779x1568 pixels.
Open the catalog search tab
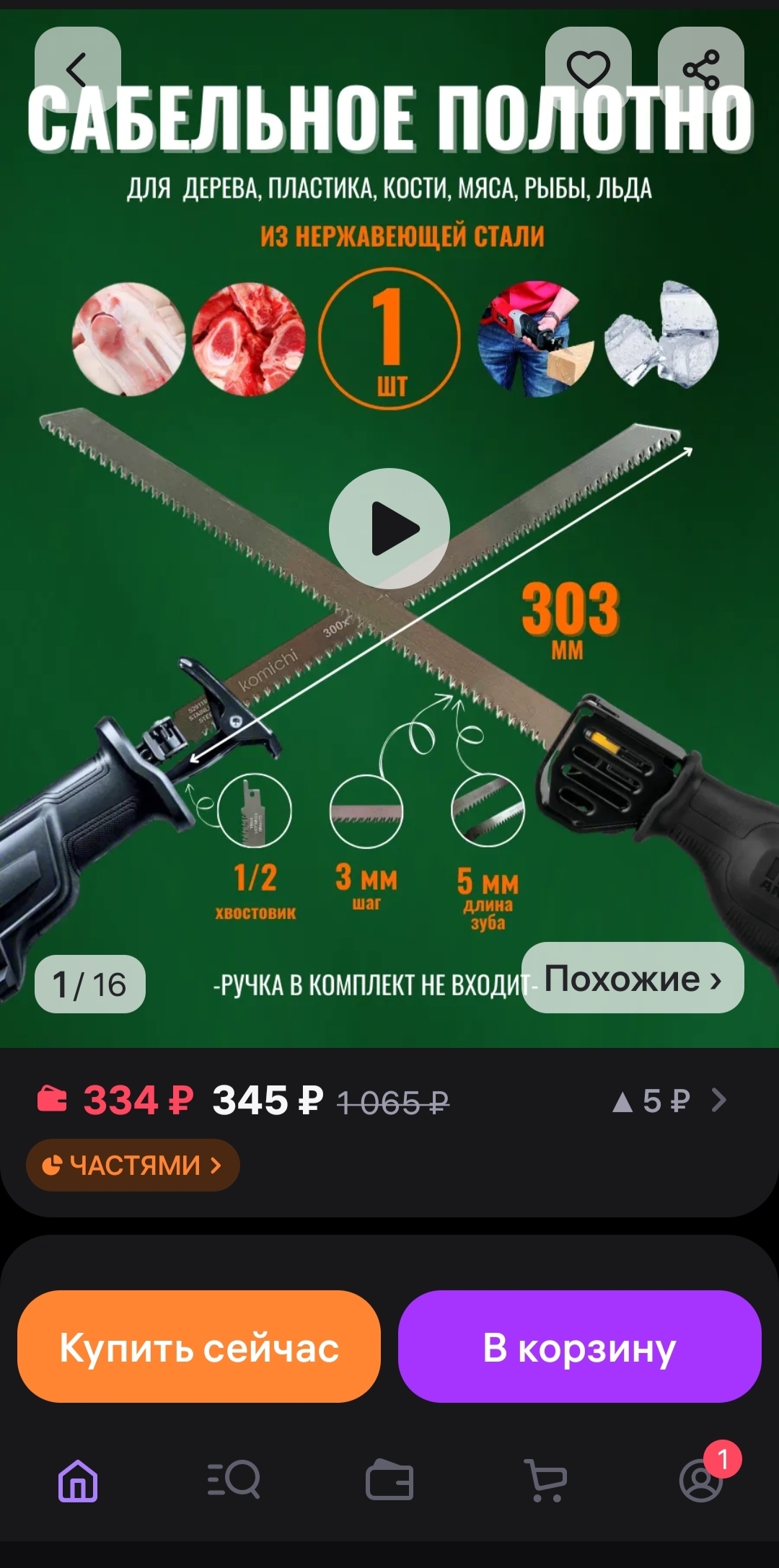tap(234, 1481)
